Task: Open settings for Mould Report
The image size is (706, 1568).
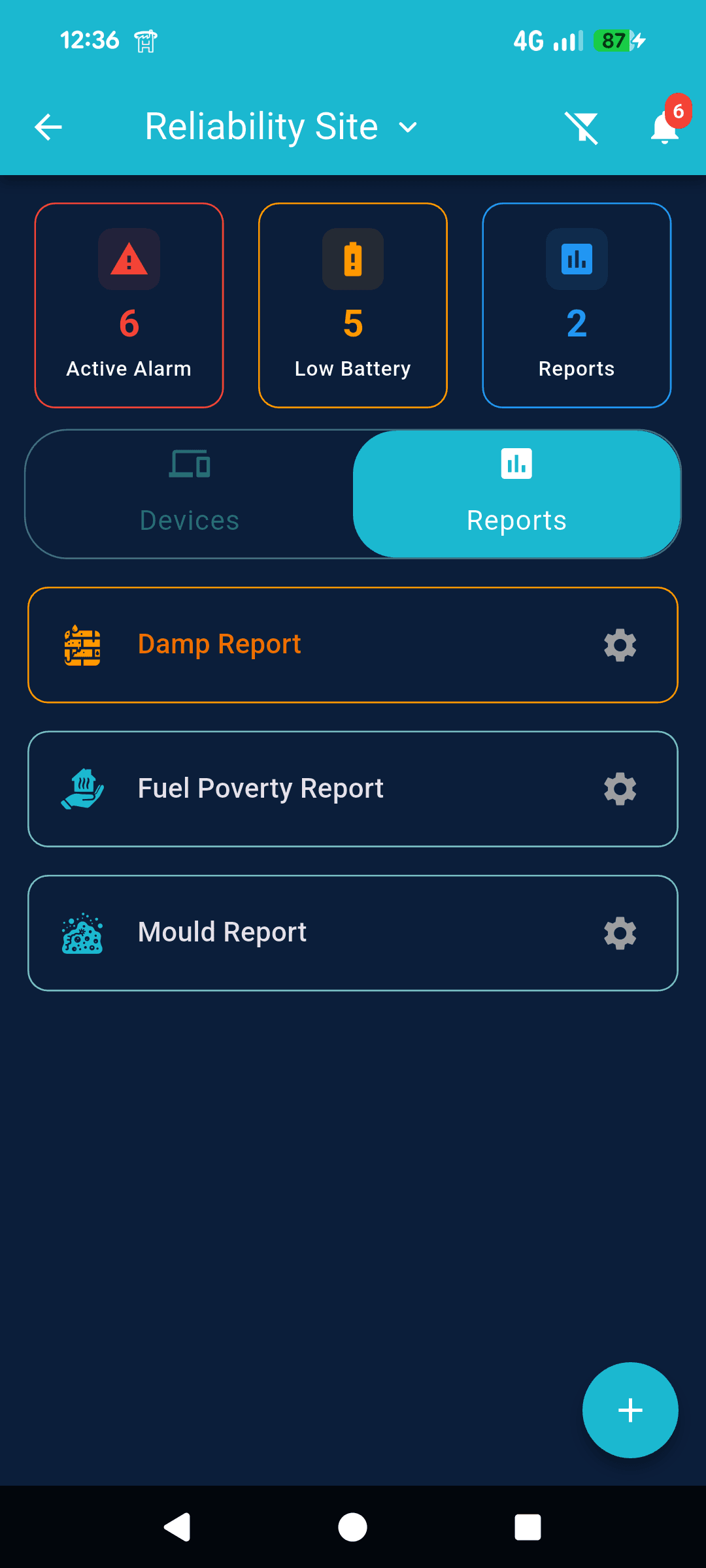Action: 620,933
